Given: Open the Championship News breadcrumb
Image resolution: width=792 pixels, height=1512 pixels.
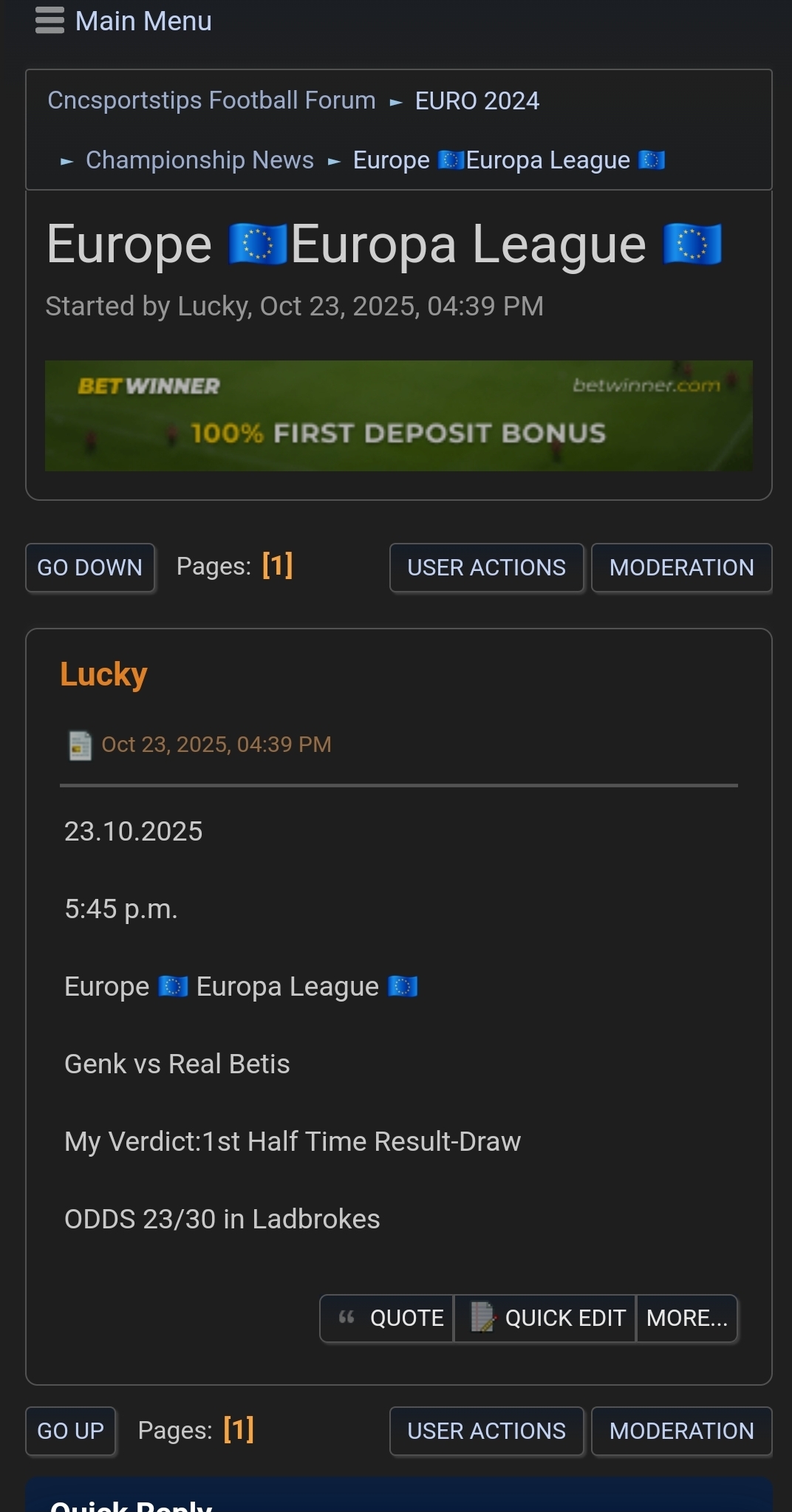Looking at the screenshot, I should pos(199,160).
